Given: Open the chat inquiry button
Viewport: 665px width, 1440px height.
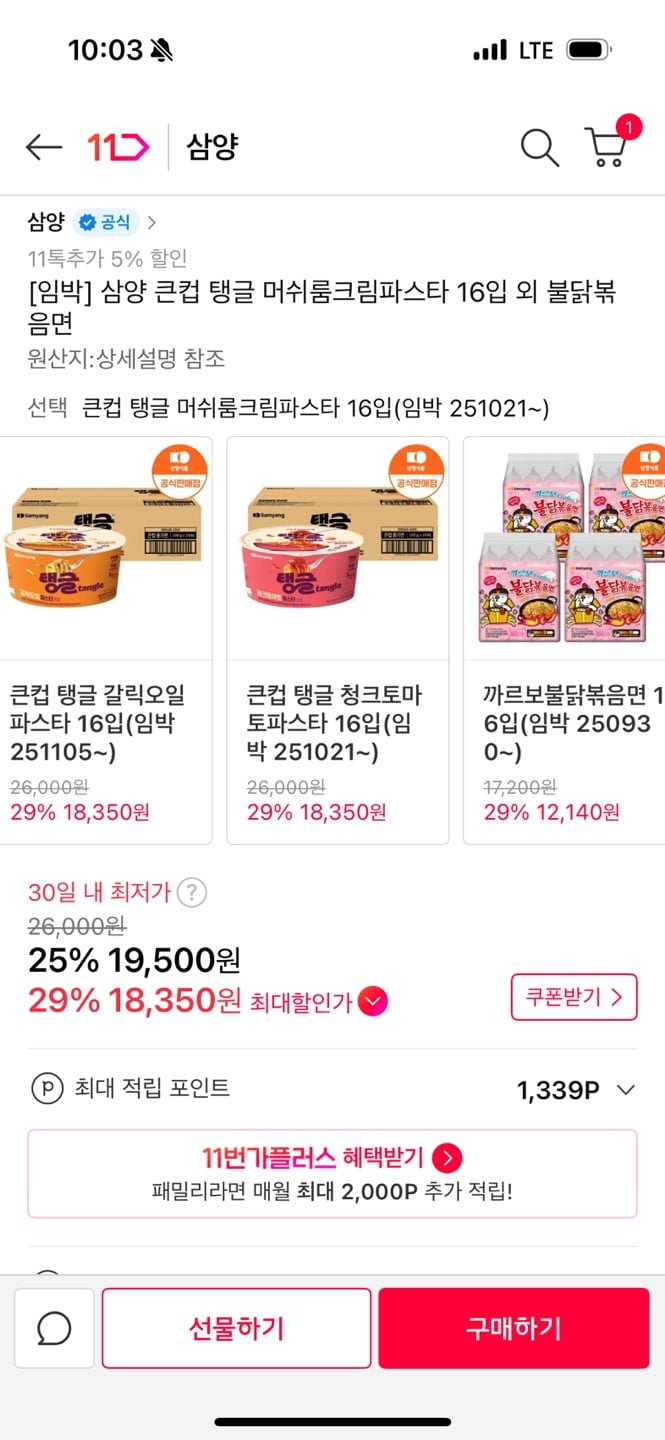Looking at the screenshot, I should click(54, 1328).
